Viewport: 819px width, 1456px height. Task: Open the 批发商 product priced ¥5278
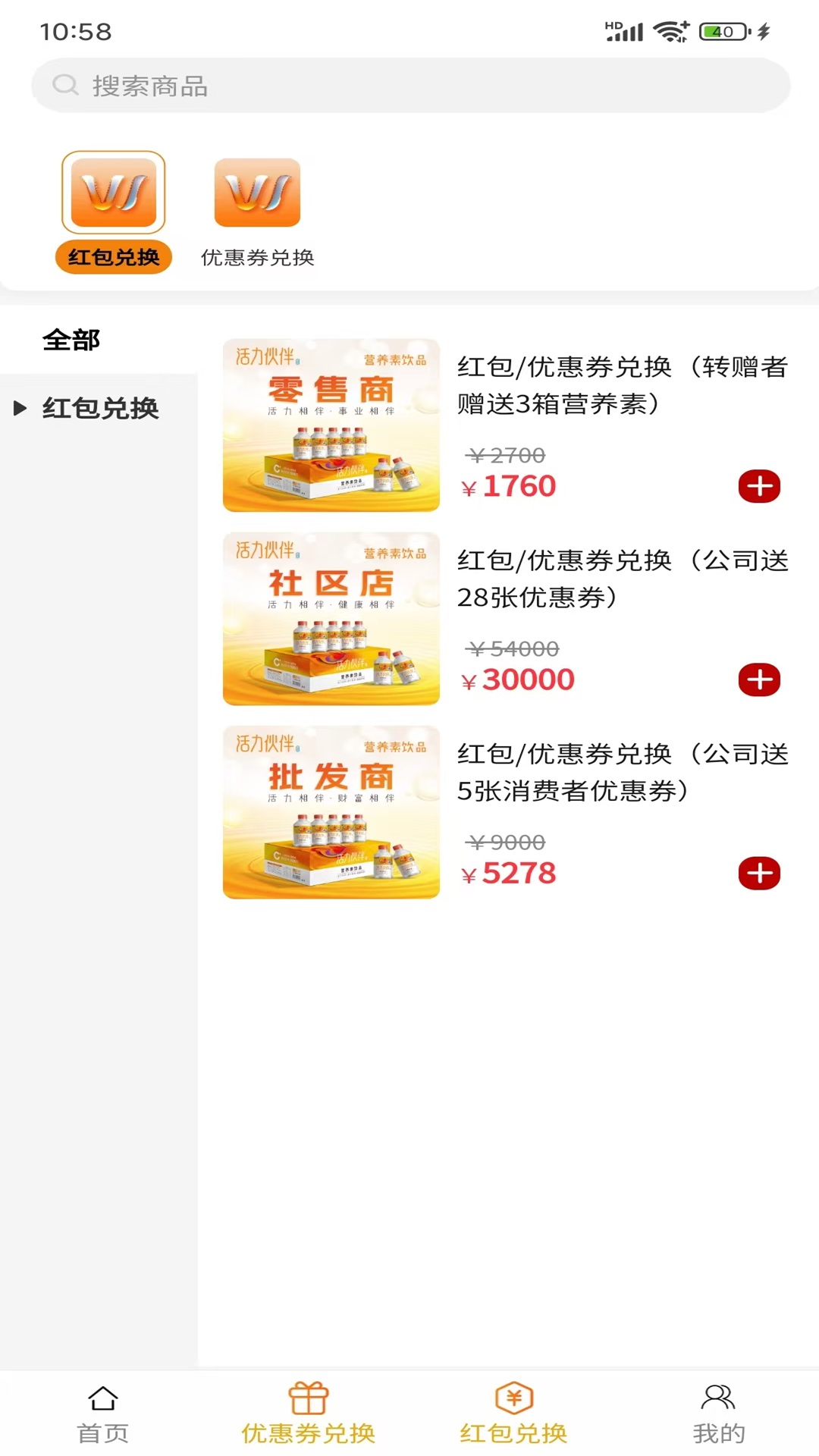[x=331, y=812]
